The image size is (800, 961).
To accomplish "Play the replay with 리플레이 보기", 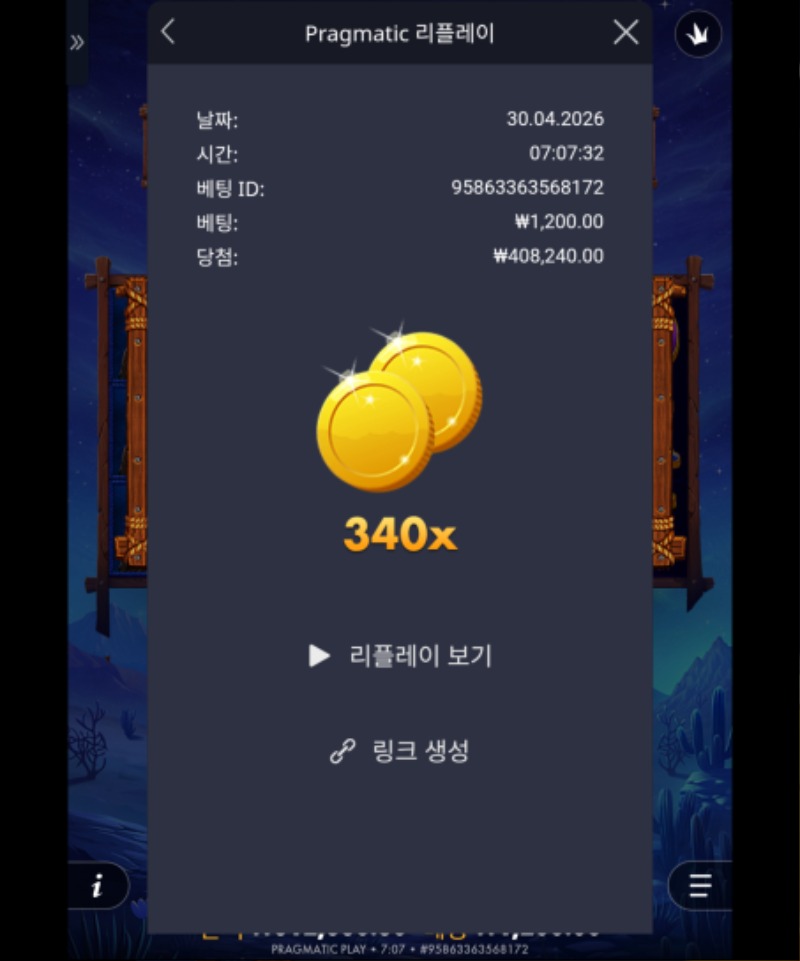I will click(400, 656).
